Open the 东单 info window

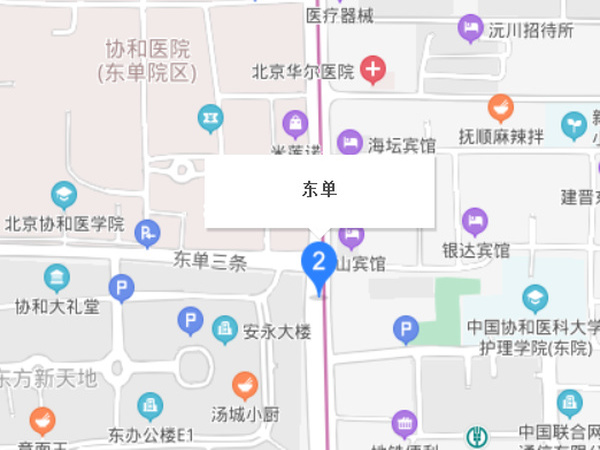tap(319, 190)
